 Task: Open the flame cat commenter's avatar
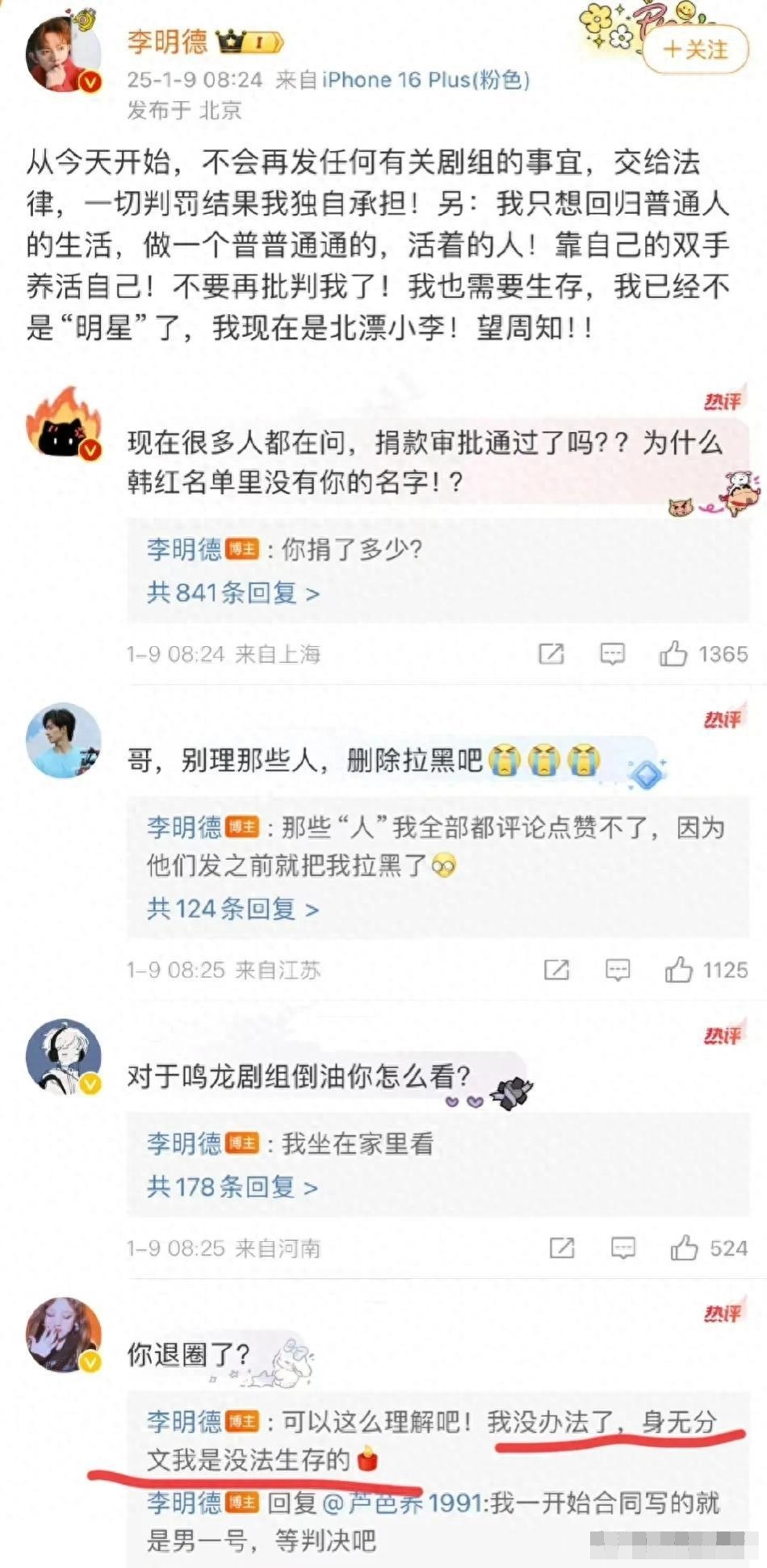pos(63,424)
